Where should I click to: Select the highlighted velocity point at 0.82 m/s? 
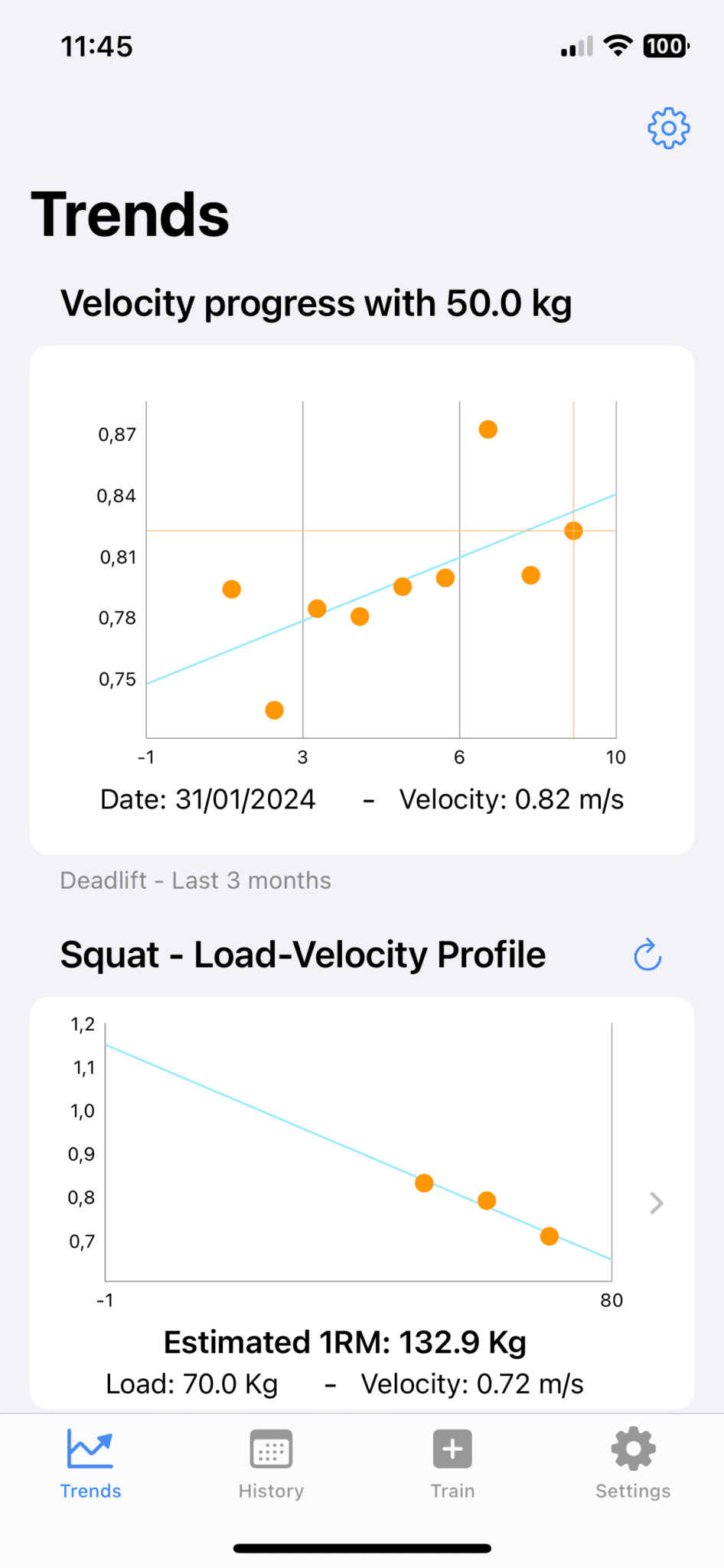coord(572,529)
